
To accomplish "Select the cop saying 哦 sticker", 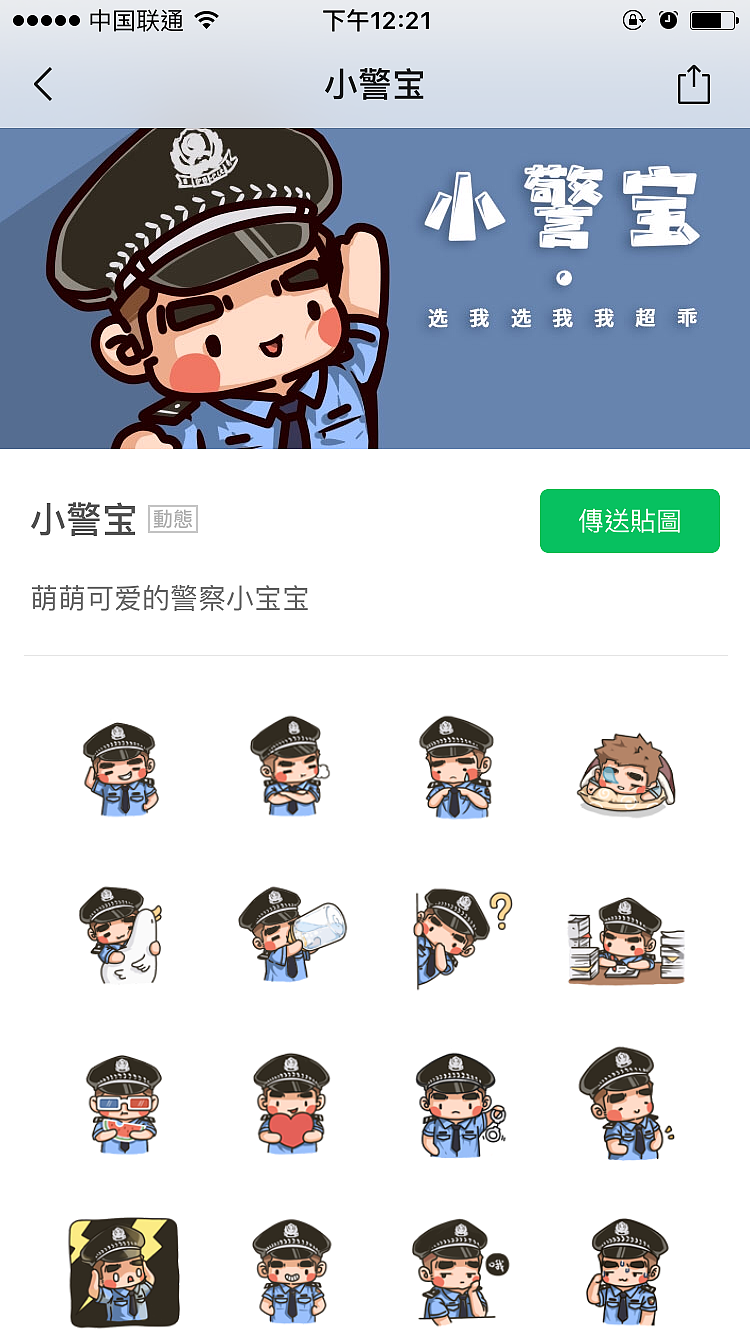I will [457, 1270].
